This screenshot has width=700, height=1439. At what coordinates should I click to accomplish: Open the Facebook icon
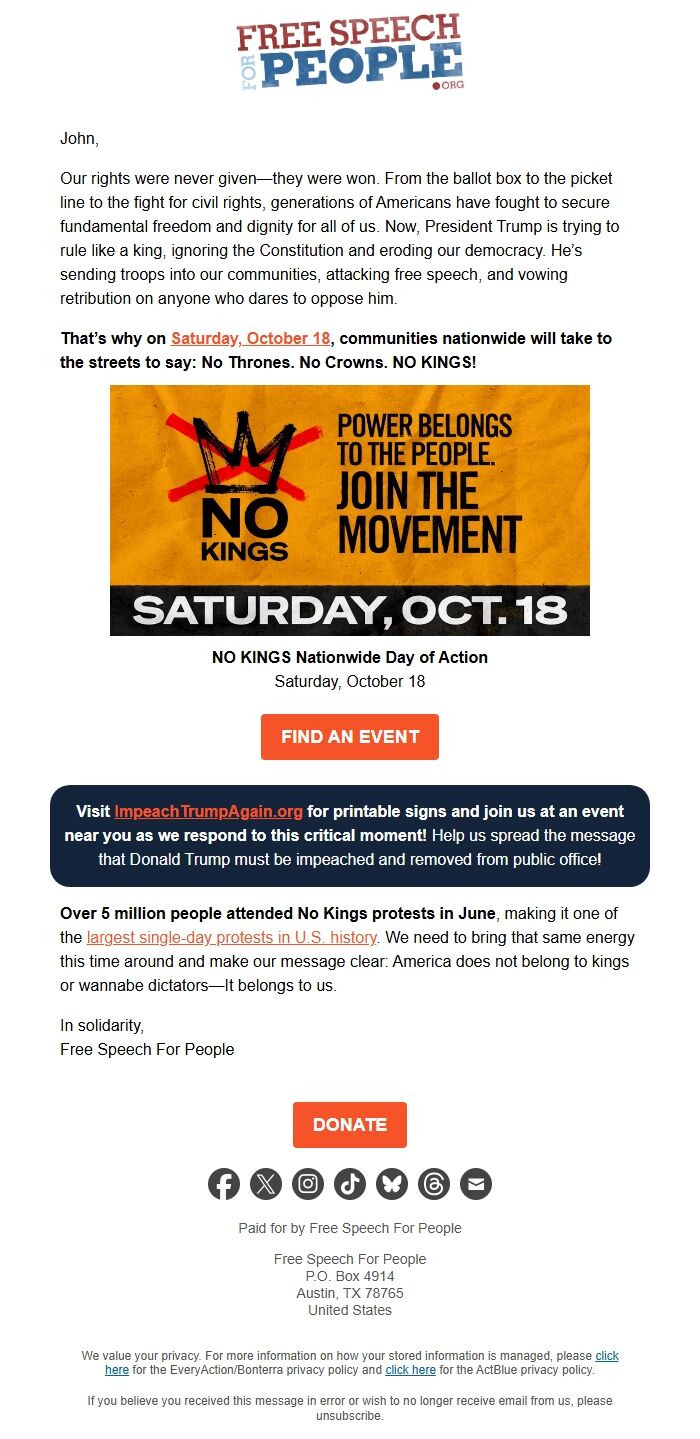click(224, 1184)
